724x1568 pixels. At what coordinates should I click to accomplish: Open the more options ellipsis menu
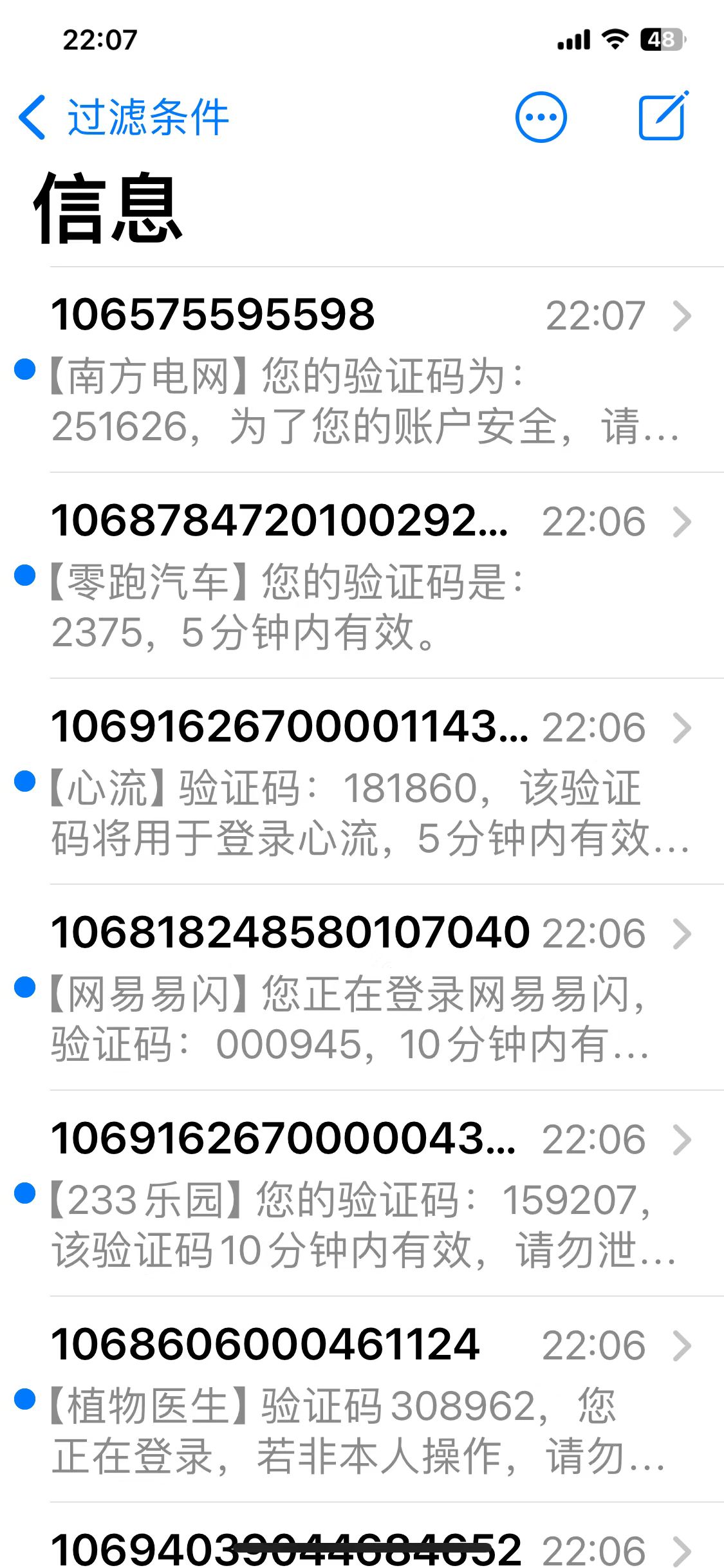tap(541, 117)
